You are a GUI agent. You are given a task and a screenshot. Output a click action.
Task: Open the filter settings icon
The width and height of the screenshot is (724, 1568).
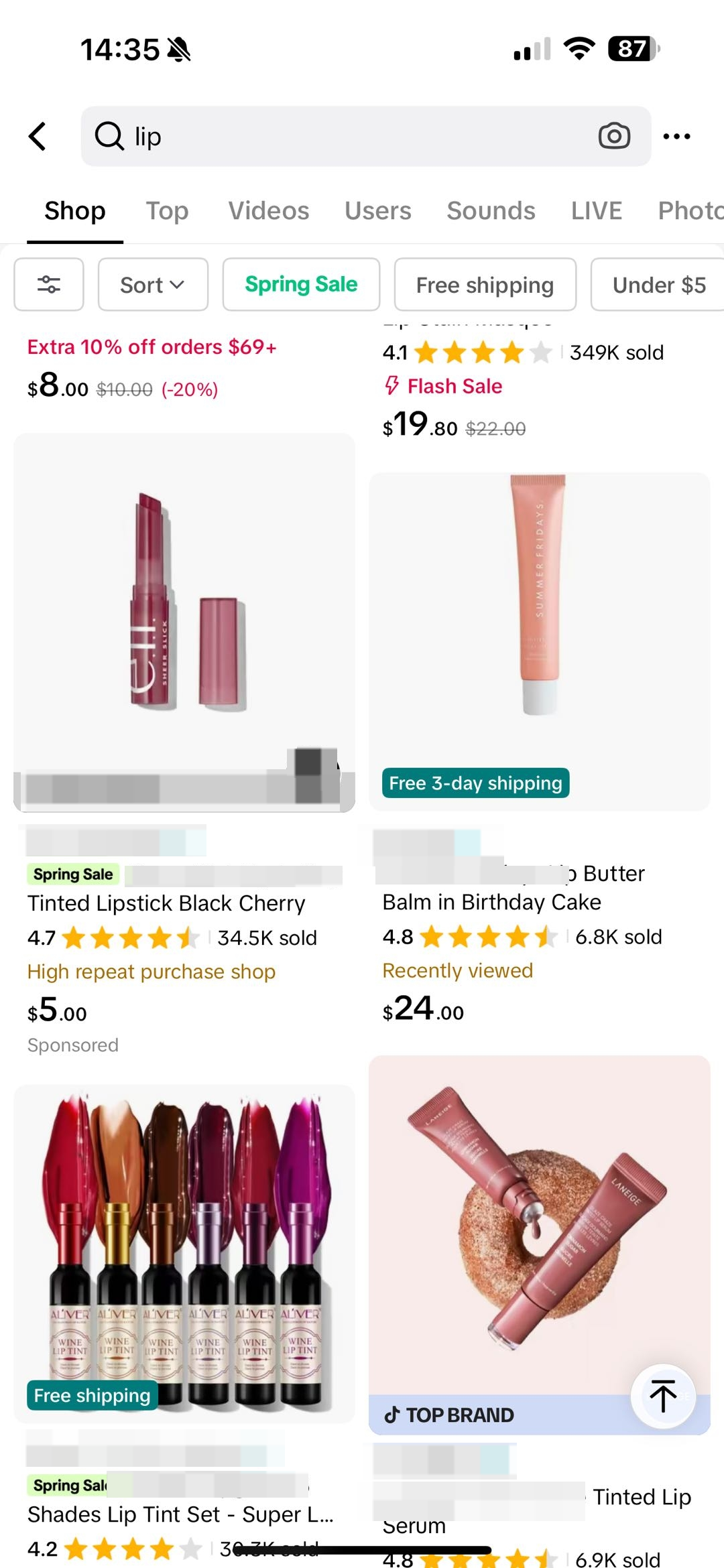pyautogui.click(x=49, y=285)
